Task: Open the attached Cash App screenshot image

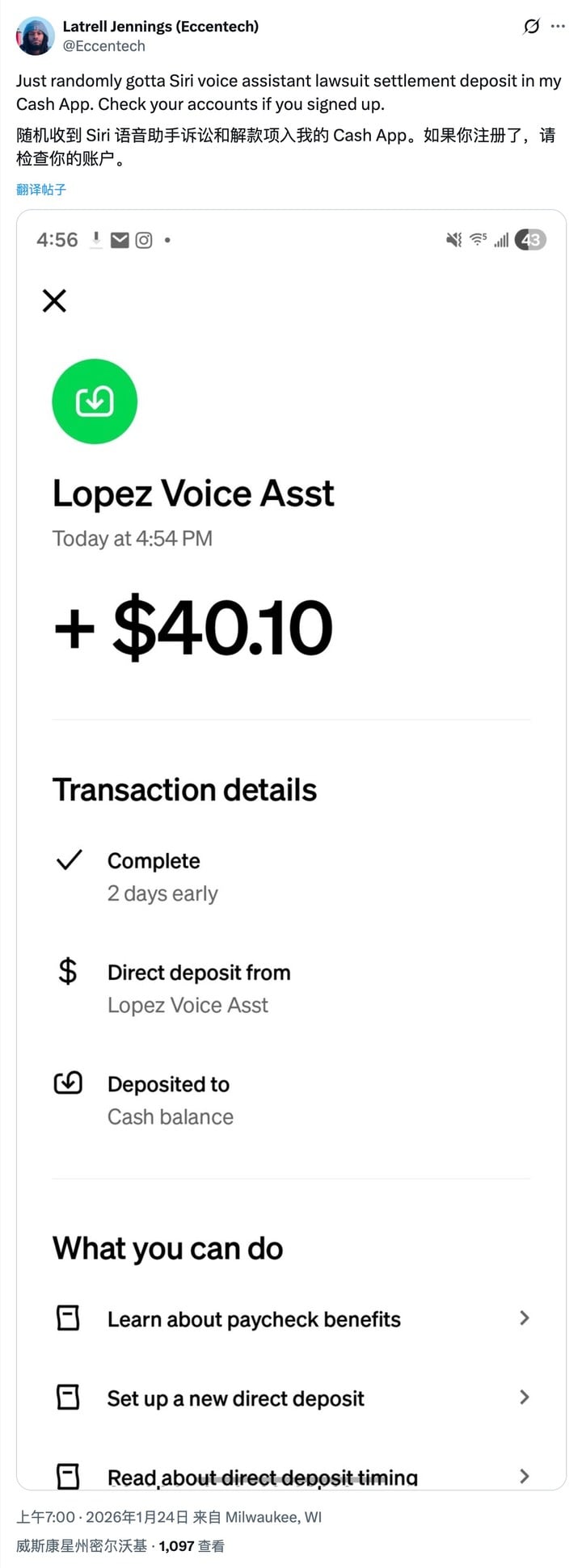Action: click(x=291, y=848)
